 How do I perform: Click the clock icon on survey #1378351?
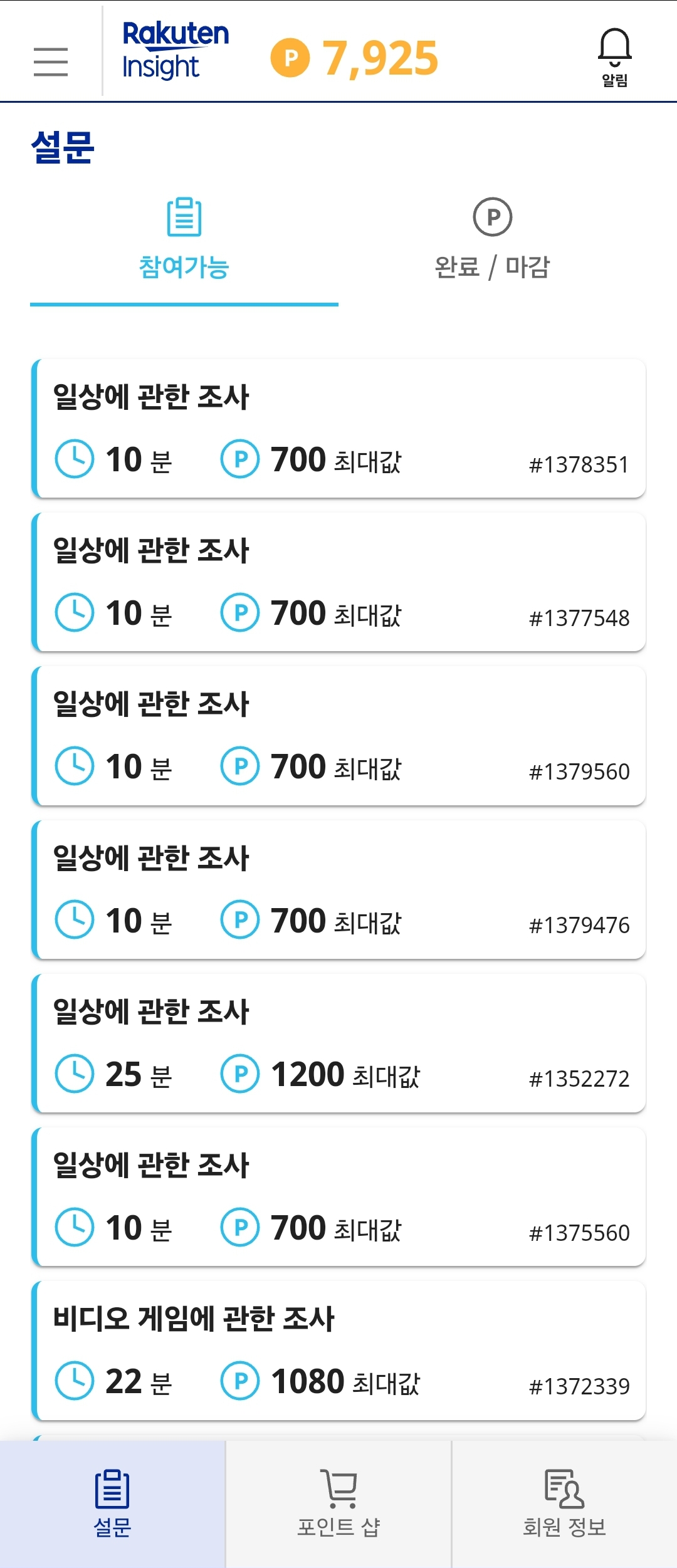[74, 459]
